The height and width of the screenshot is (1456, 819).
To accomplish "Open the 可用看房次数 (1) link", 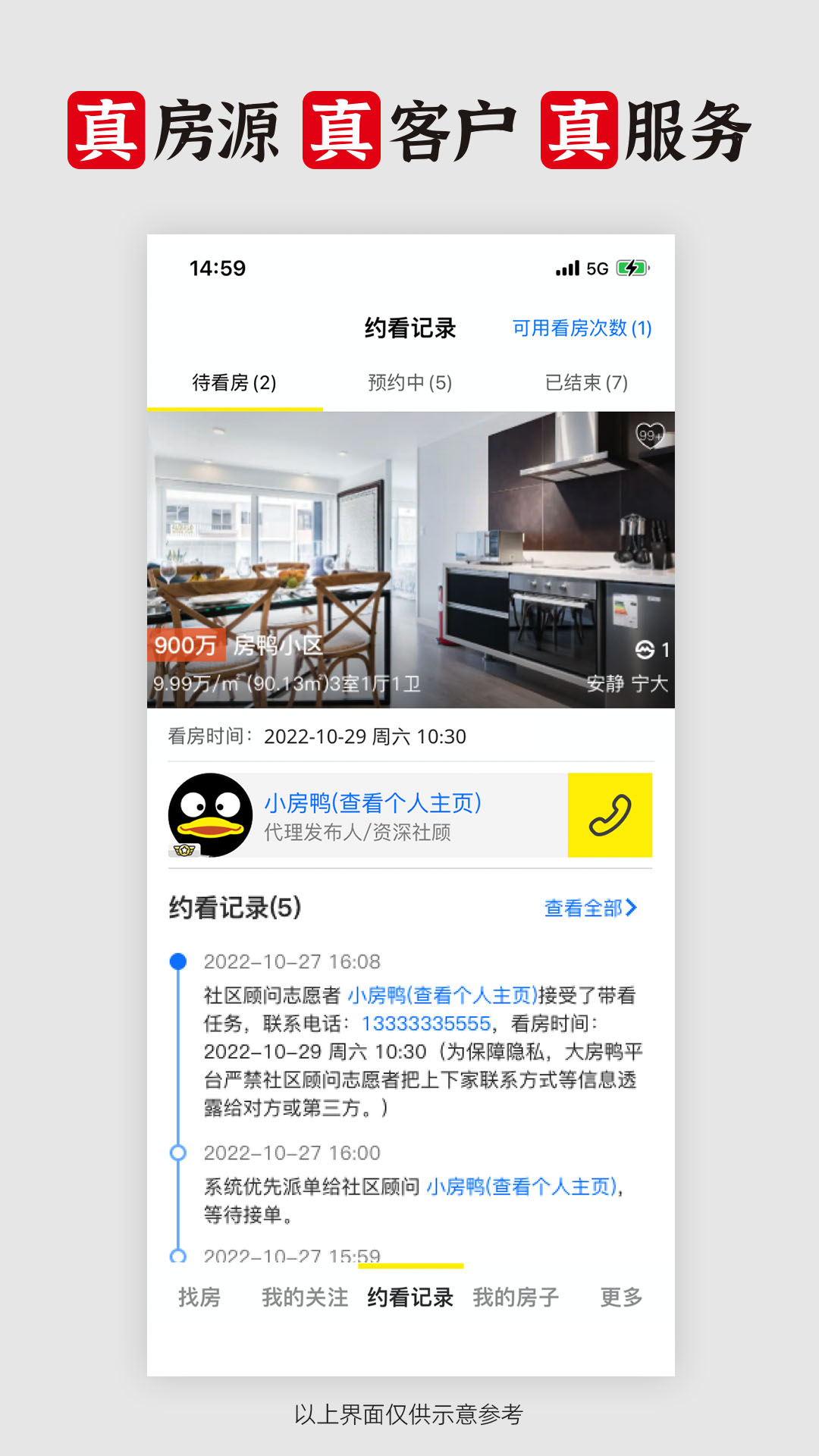I will click(582, 328).
